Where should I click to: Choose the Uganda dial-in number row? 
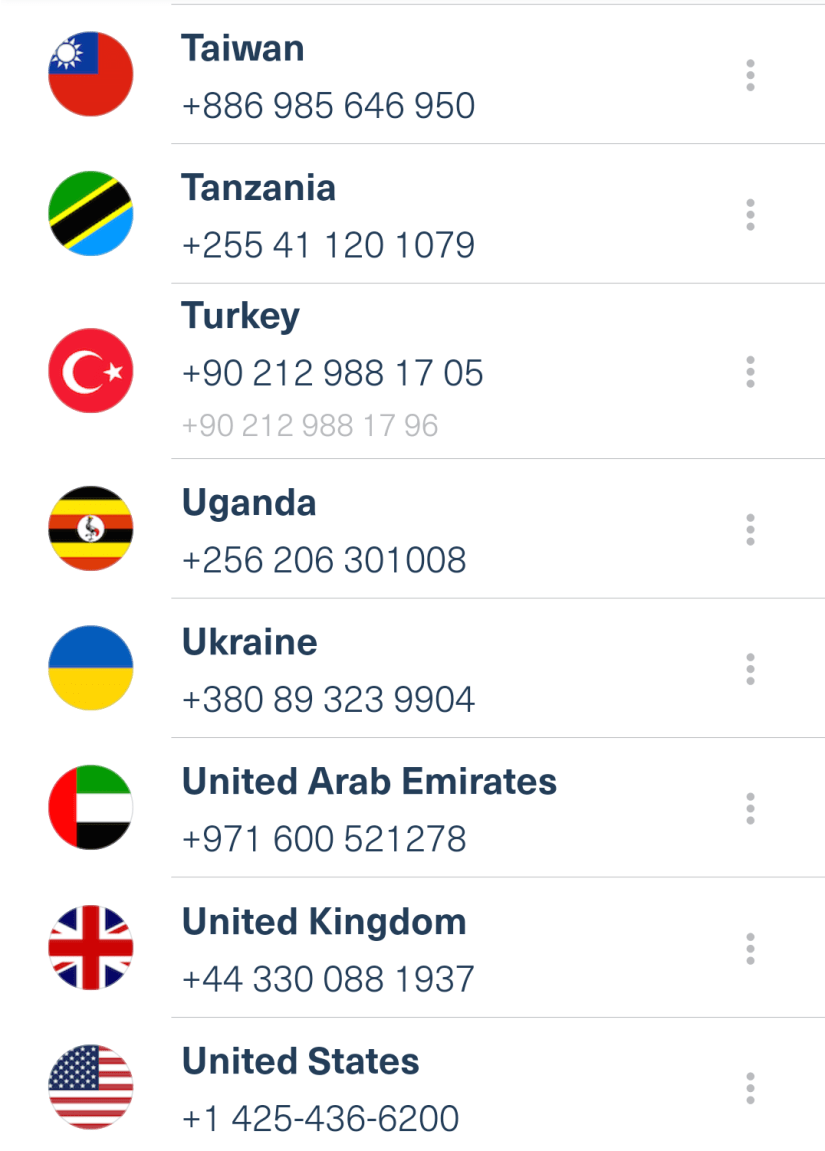400,530
